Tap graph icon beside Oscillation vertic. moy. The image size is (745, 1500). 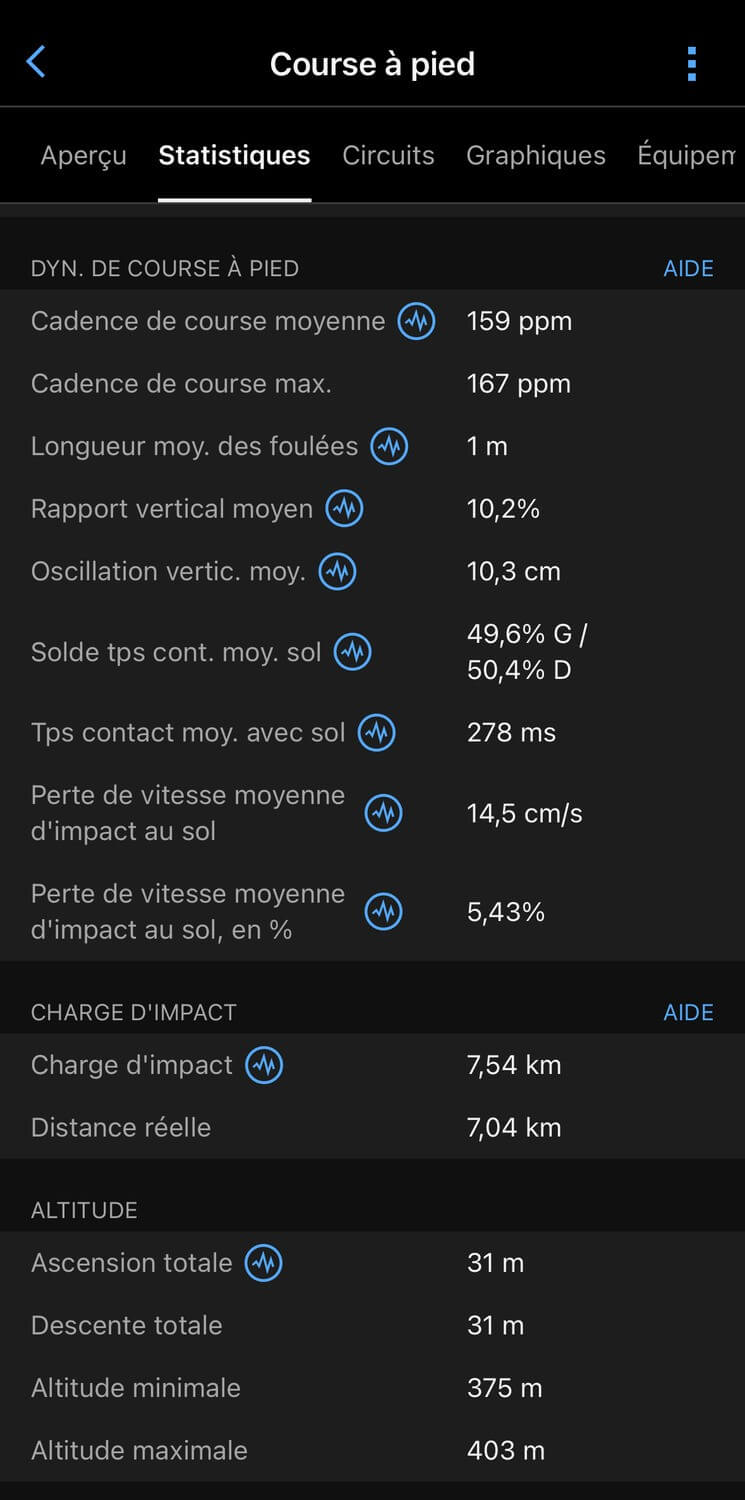(338, 572)
